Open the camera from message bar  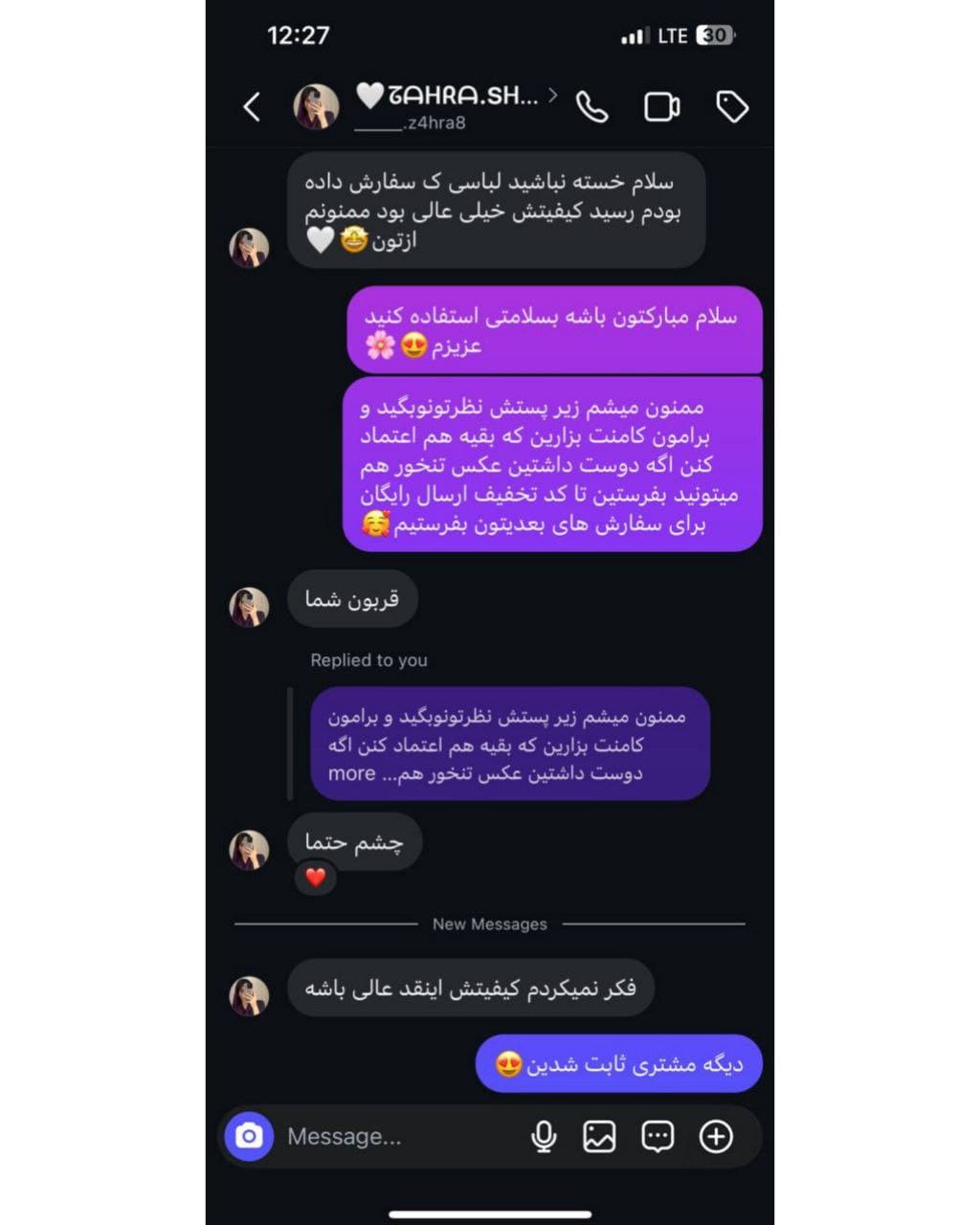click(x=249, y=1136)
